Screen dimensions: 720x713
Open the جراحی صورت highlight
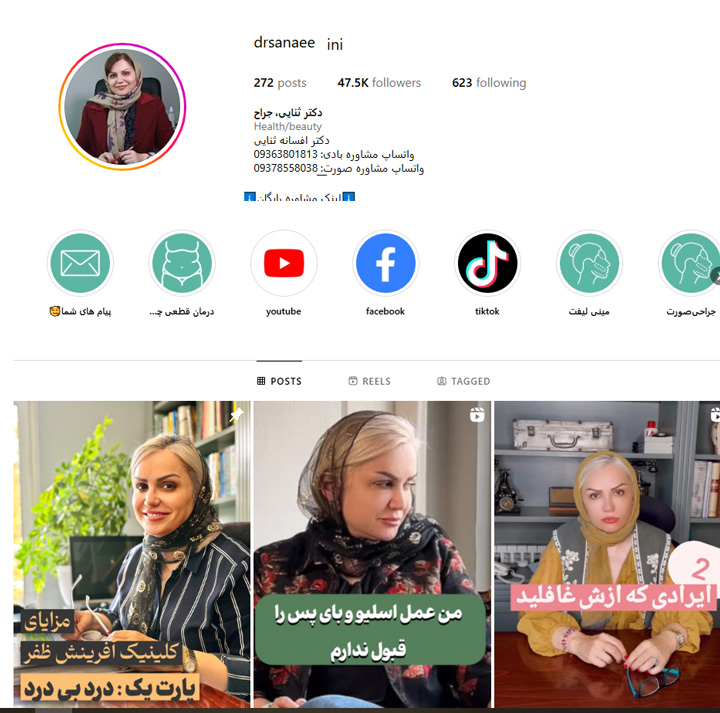[691, 264]
